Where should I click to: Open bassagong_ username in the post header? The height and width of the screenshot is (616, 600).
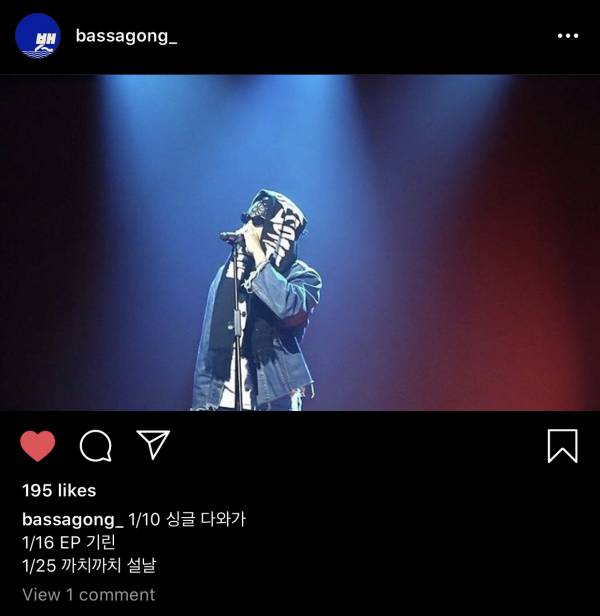point(126,36)
